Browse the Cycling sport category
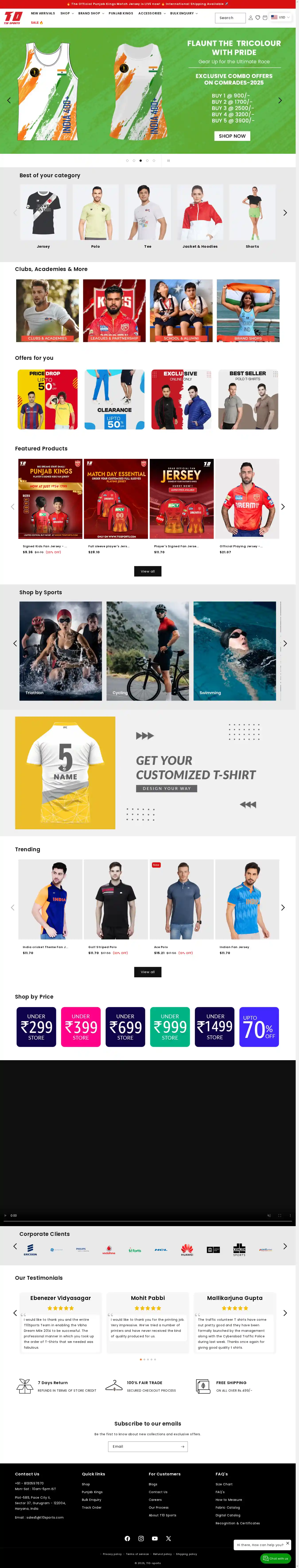299x1568 pixels. [147, 651]
